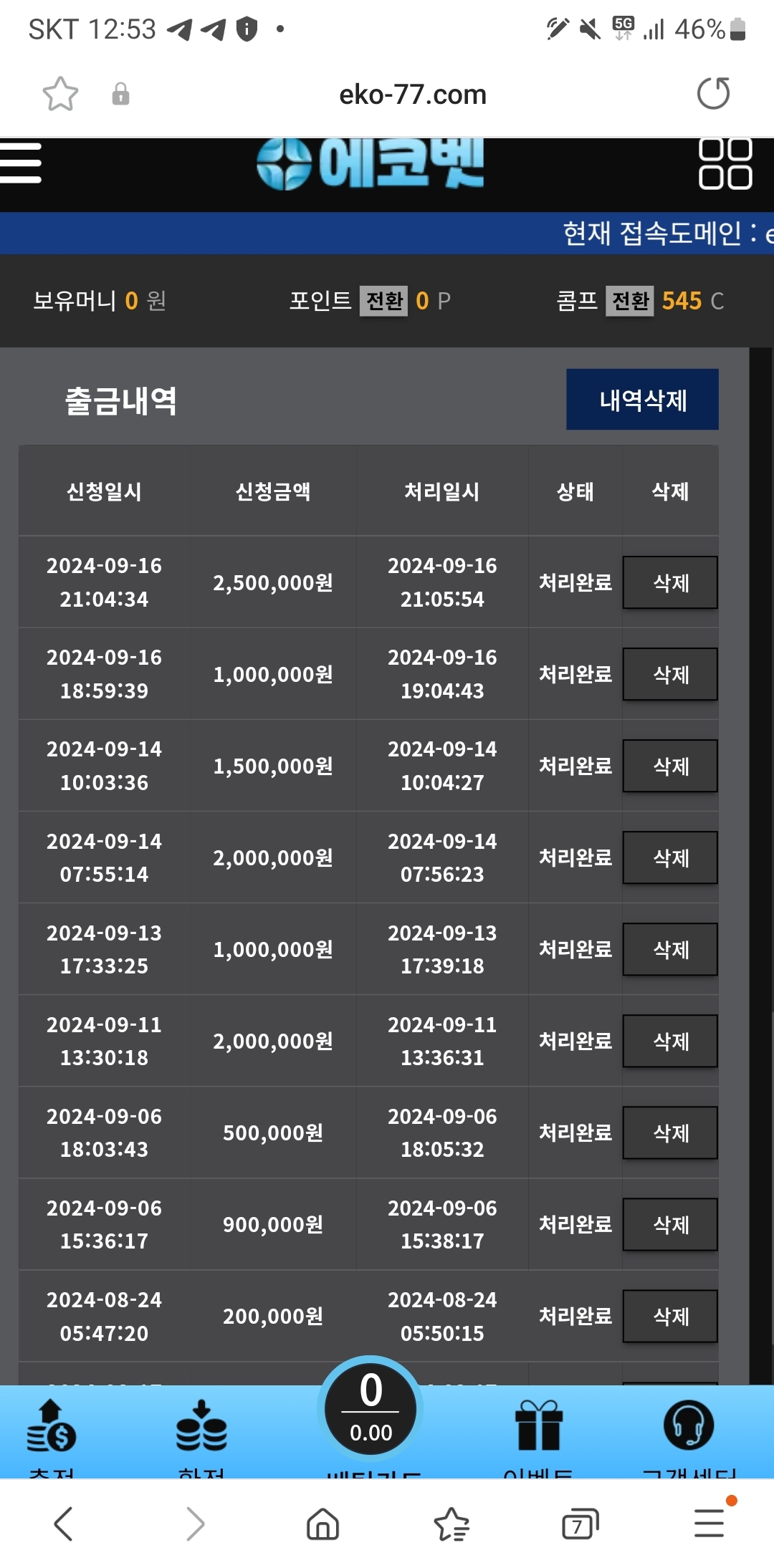Viewport: 774px width, 1568px height.
Task: Delete the 2024-09-11 withdrawal record
Action: 670,1041
